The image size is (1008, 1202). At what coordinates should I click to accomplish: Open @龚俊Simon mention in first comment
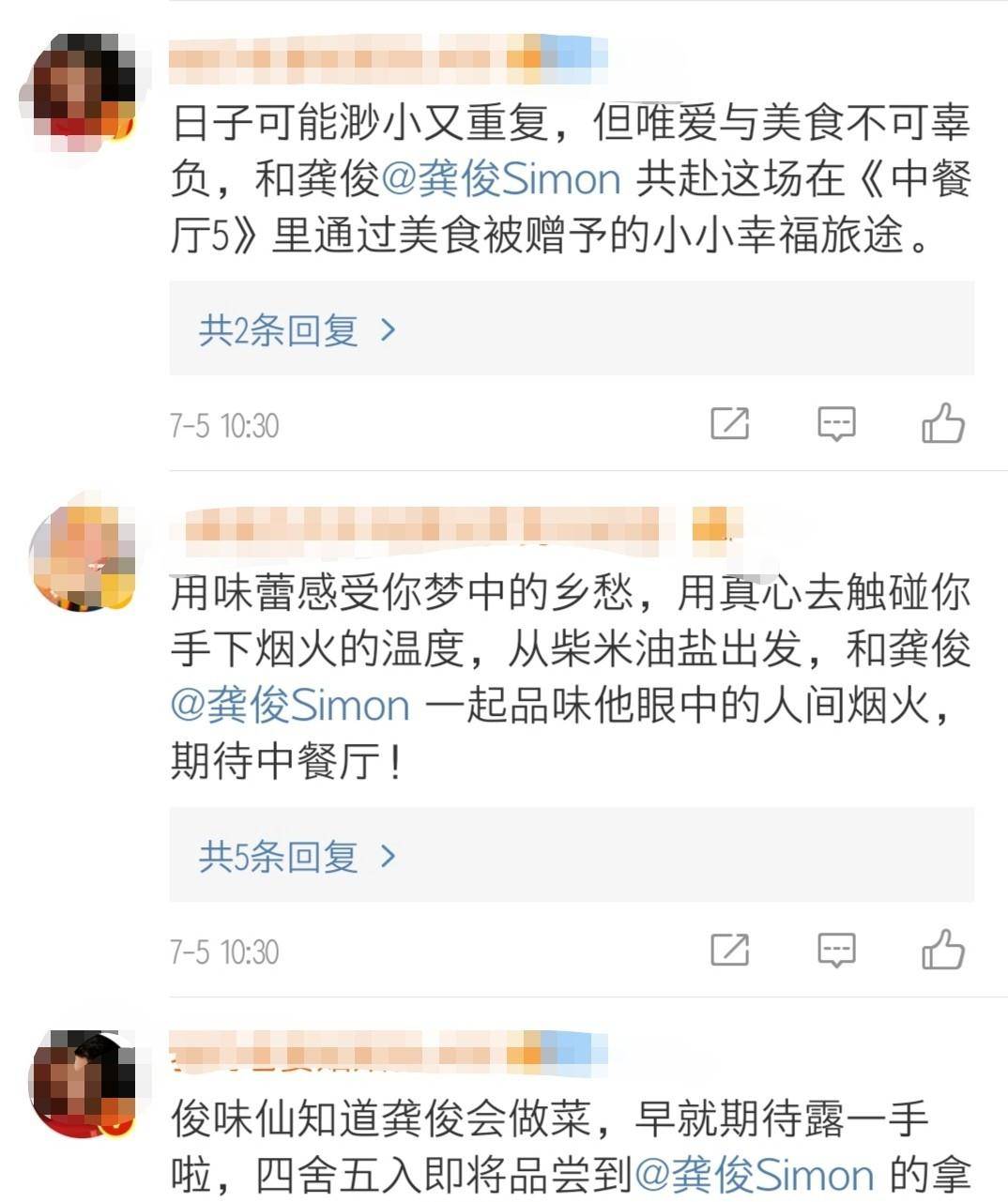501,179
